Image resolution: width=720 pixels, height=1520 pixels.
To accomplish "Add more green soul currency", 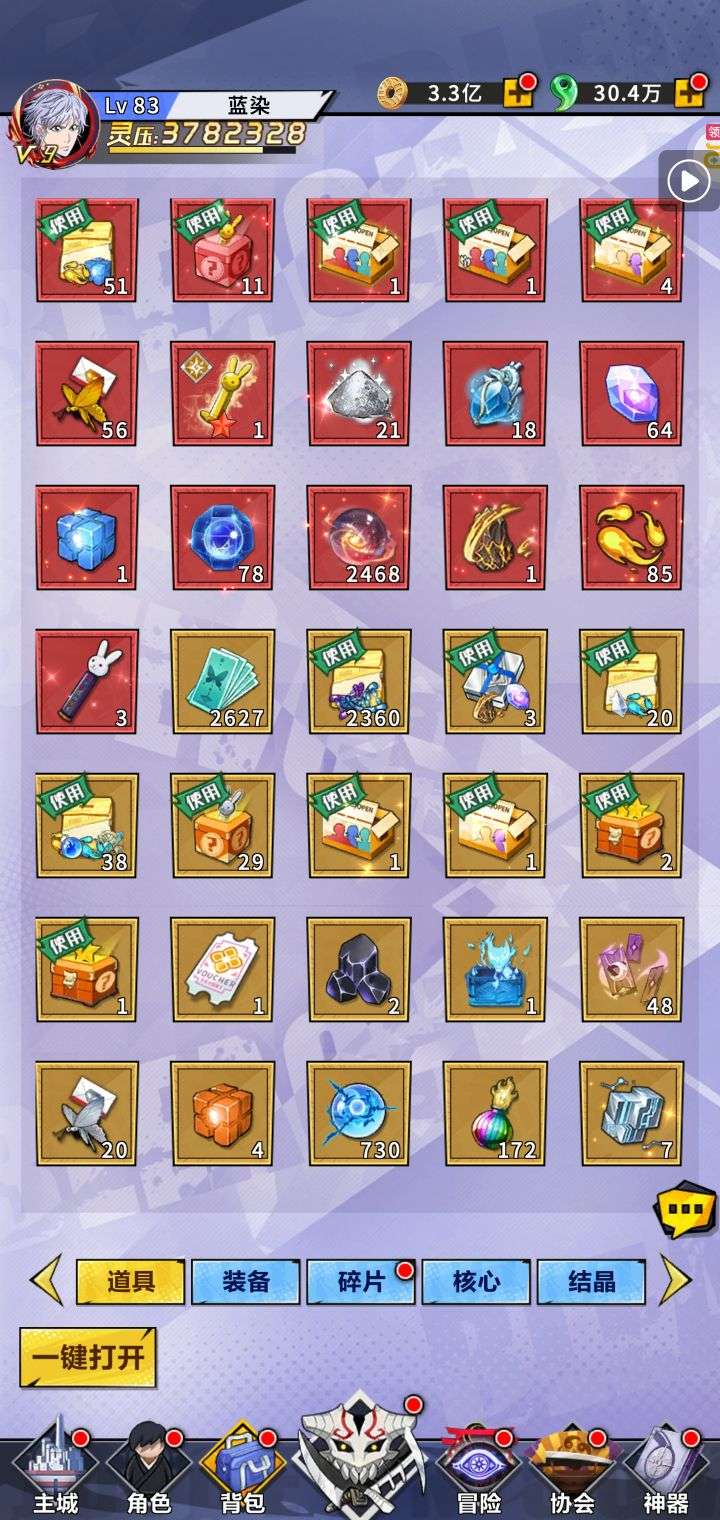I will point(691,93).
